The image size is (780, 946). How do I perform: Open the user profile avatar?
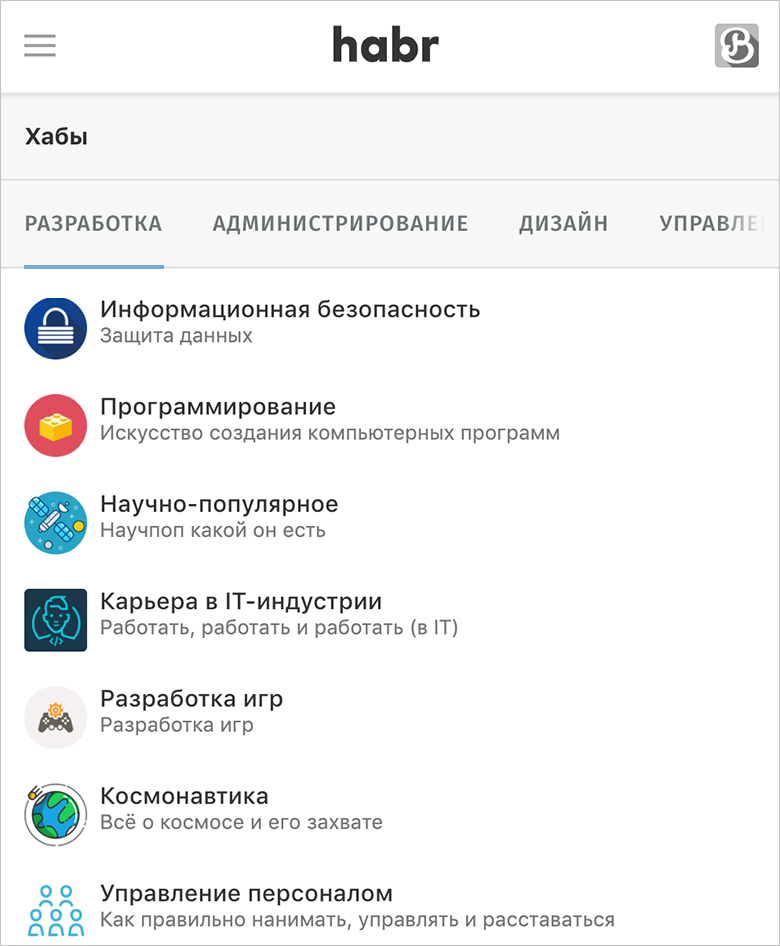(737, 46)
